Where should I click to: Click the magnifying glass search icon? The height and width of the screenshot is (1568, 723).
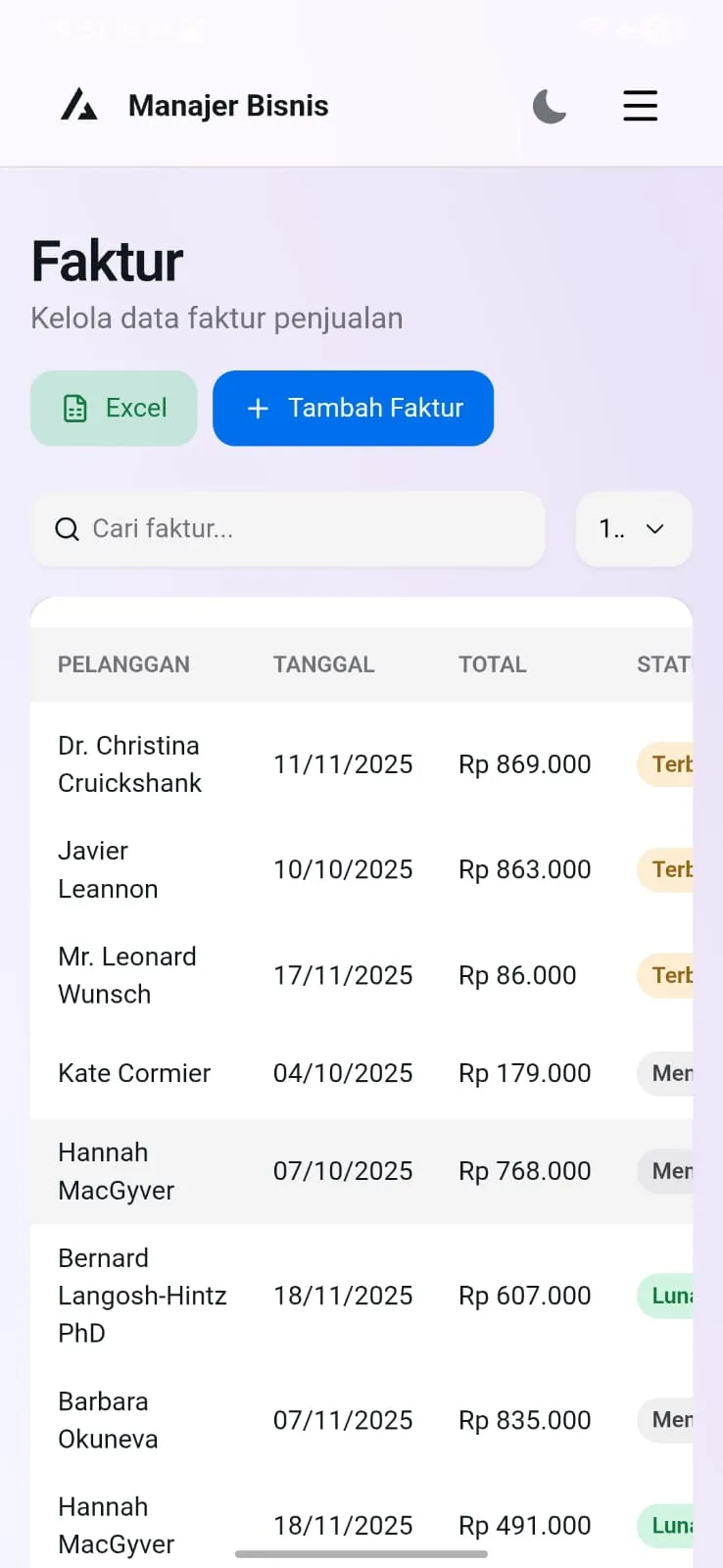click(x=67, y=529)
